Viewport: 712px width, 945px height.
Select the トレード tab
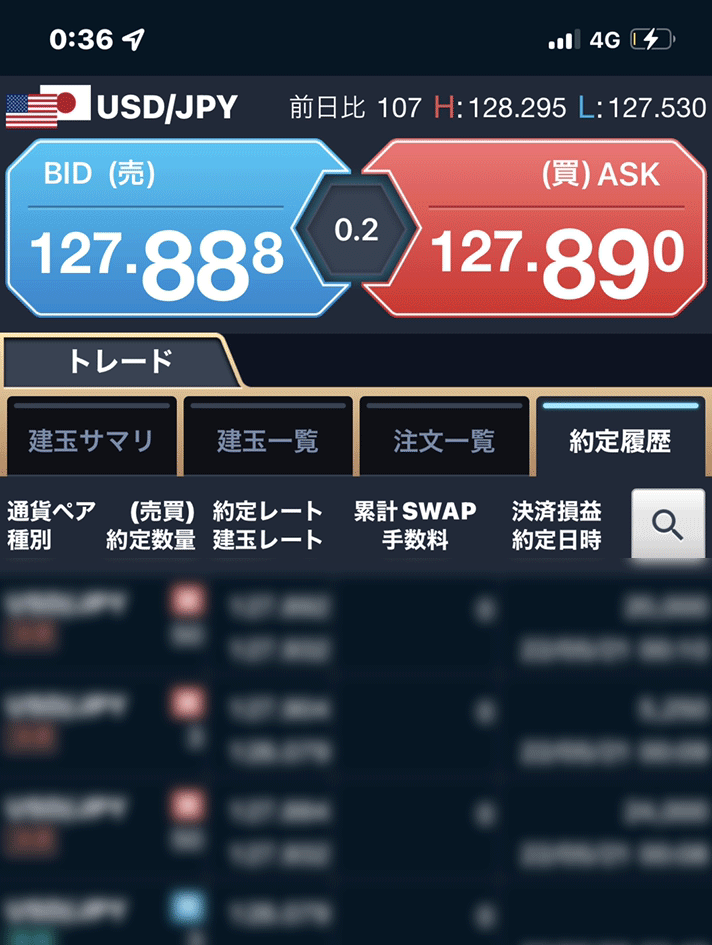[120, 362]
